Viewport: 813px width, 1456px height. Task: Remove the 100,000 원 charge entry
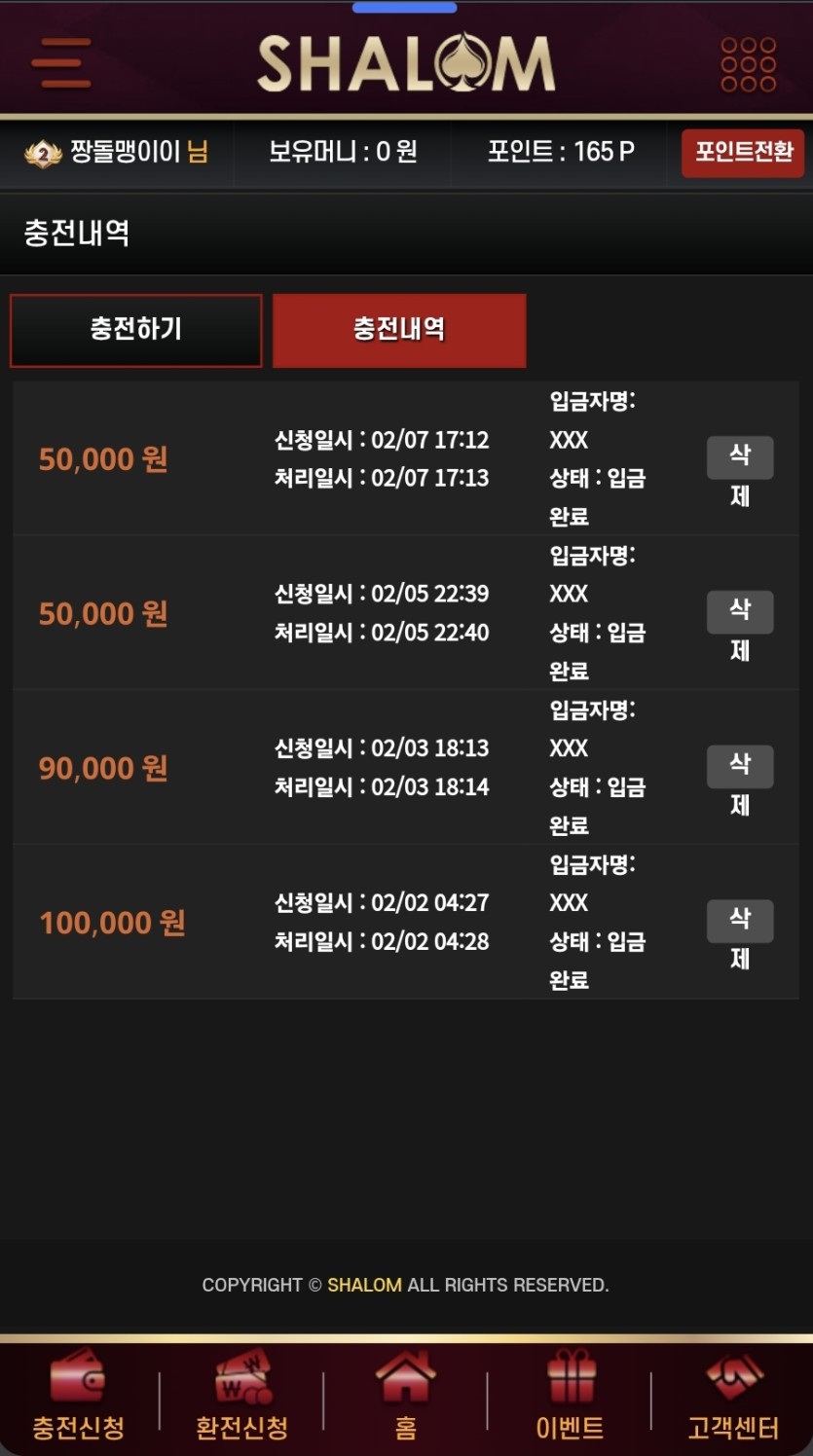click(740, 922)
